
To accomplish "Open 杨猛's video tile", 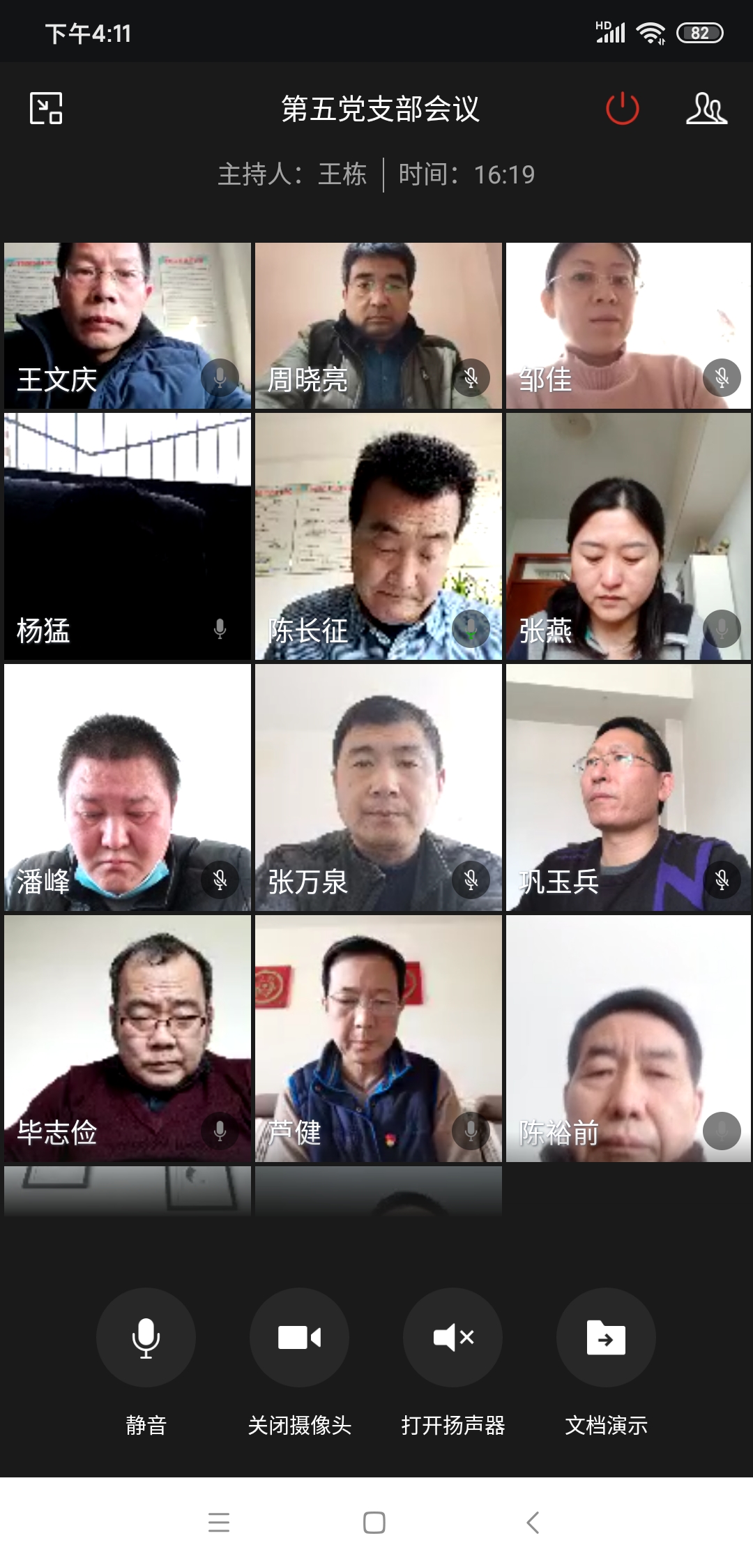I will (127, 536).
